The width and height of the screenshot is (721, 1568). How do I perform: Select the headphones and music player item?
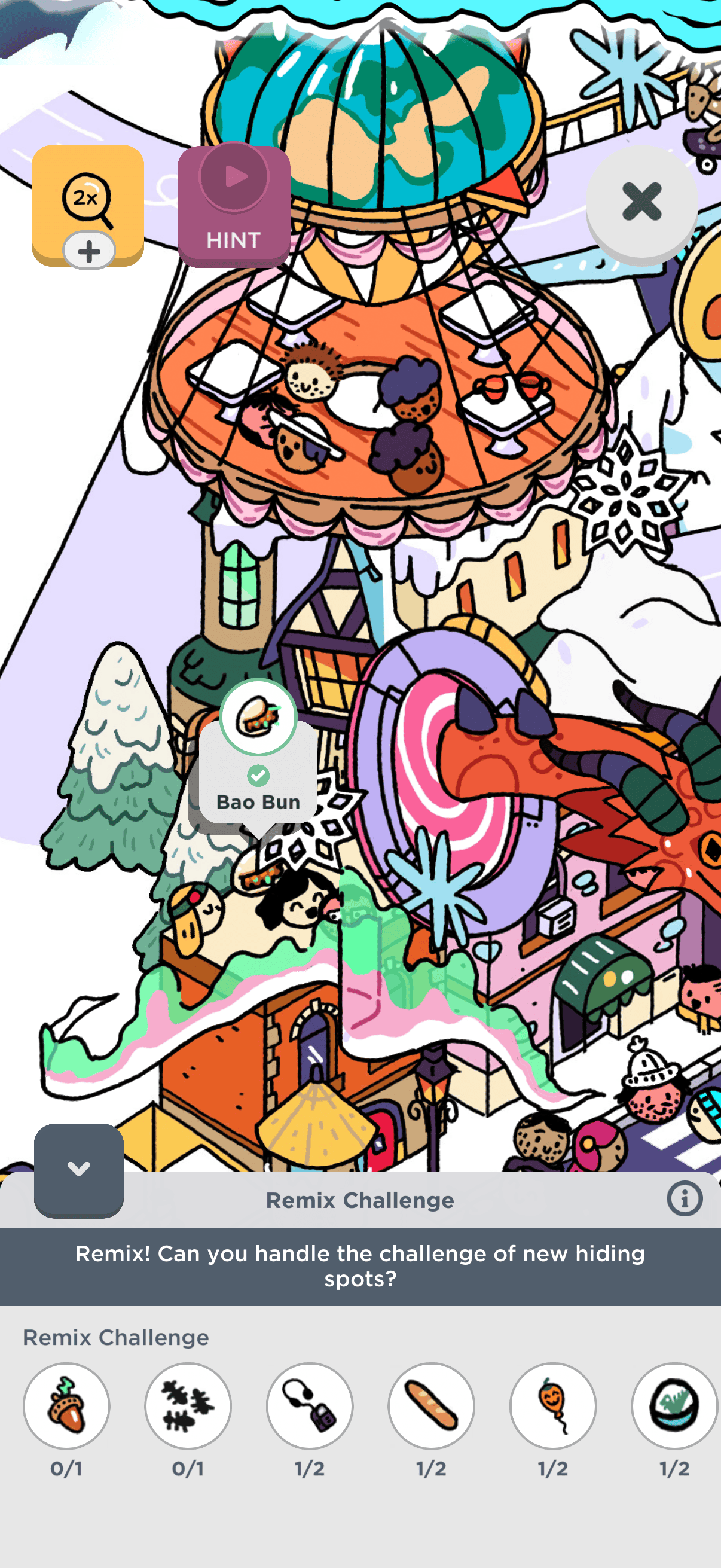[x=310, y=1405]
